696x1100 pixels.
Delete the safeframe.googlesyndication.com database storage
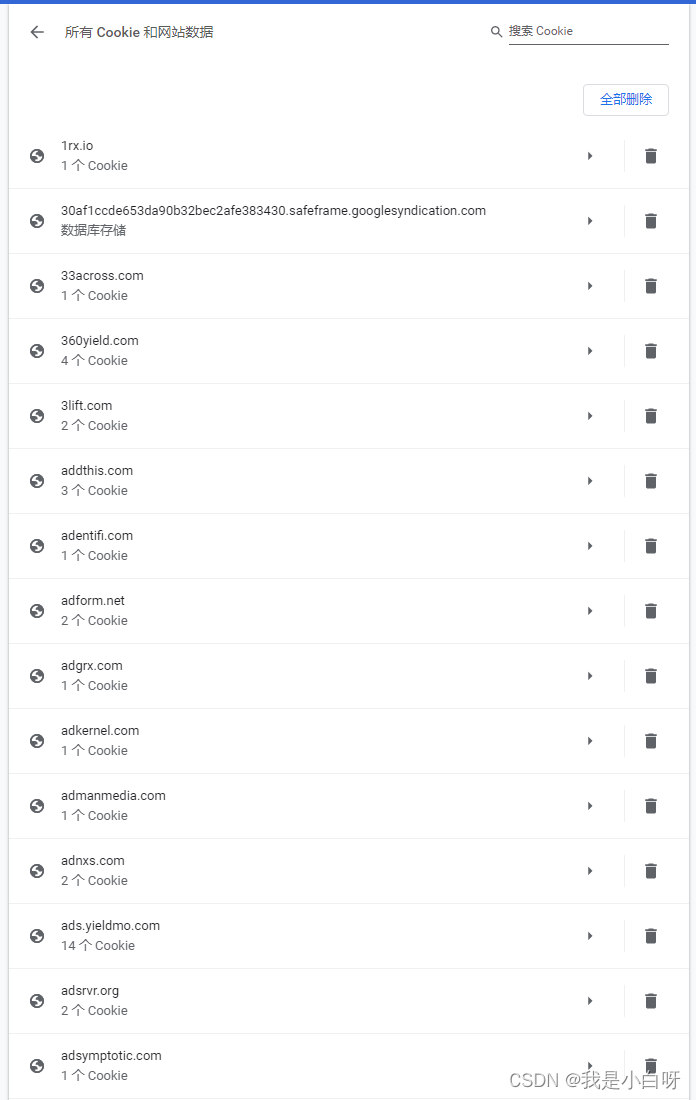650,221
